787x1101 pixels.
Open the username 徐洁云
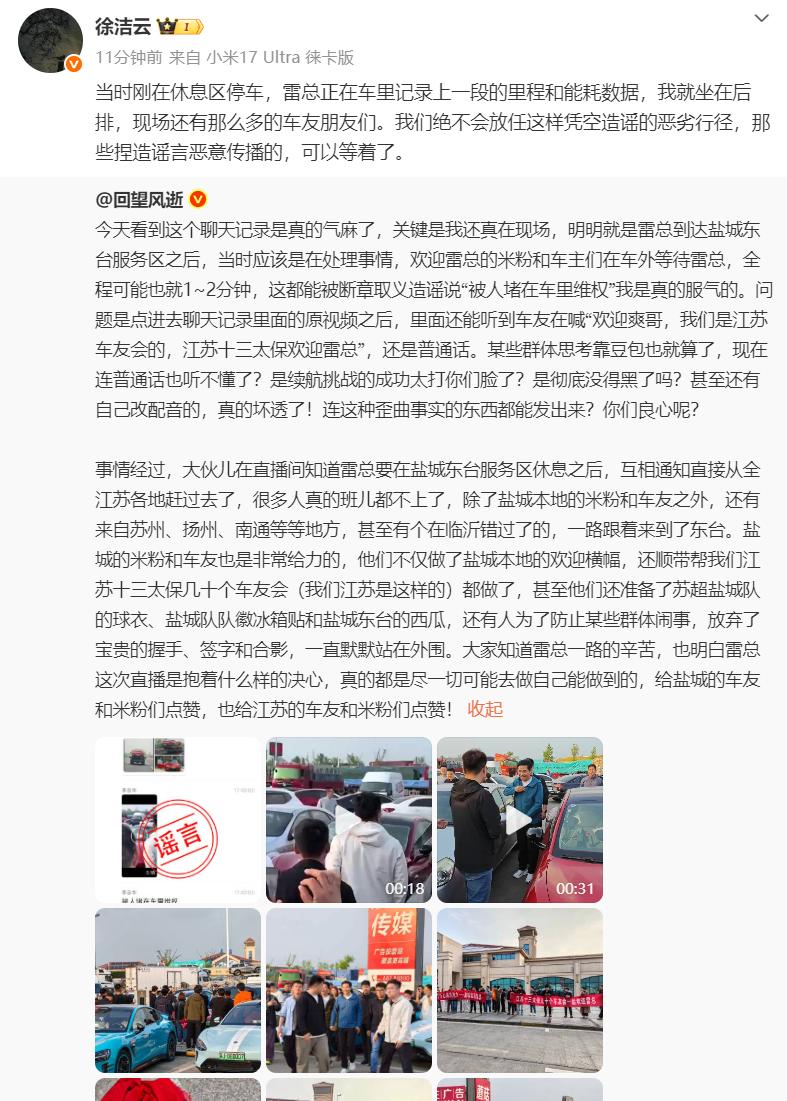[x=123, y=27]
